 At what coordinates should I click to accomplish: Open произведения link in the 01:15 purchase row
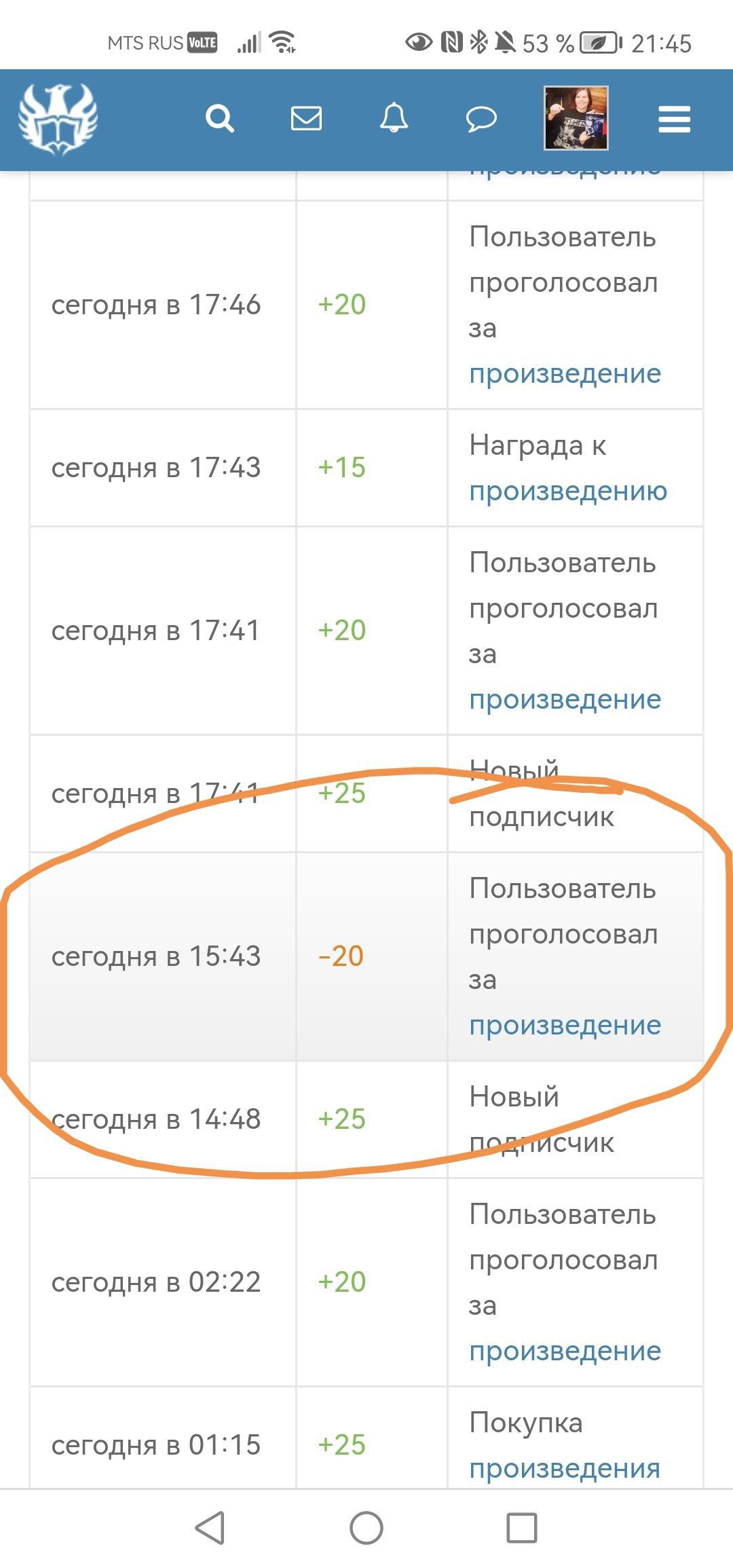(565, 1468)
